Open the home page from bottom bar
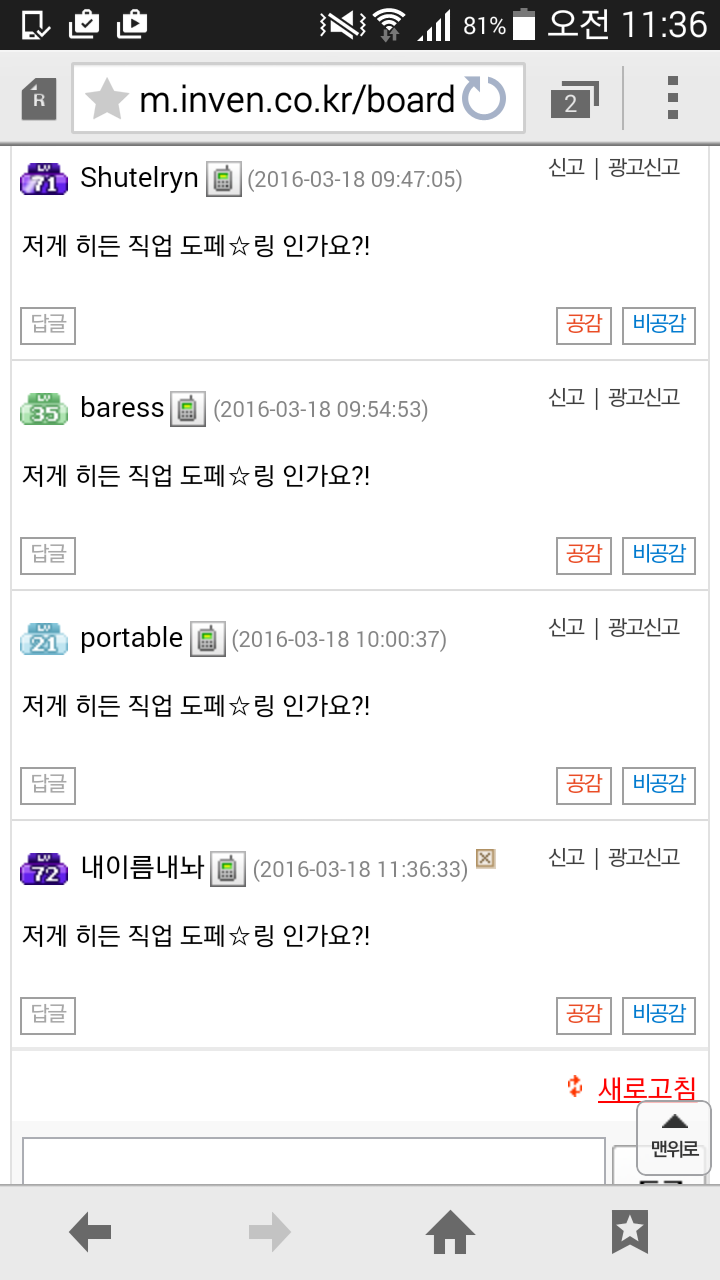The width and height of the screenshot is (720, 1280). tap(451, 1232)
